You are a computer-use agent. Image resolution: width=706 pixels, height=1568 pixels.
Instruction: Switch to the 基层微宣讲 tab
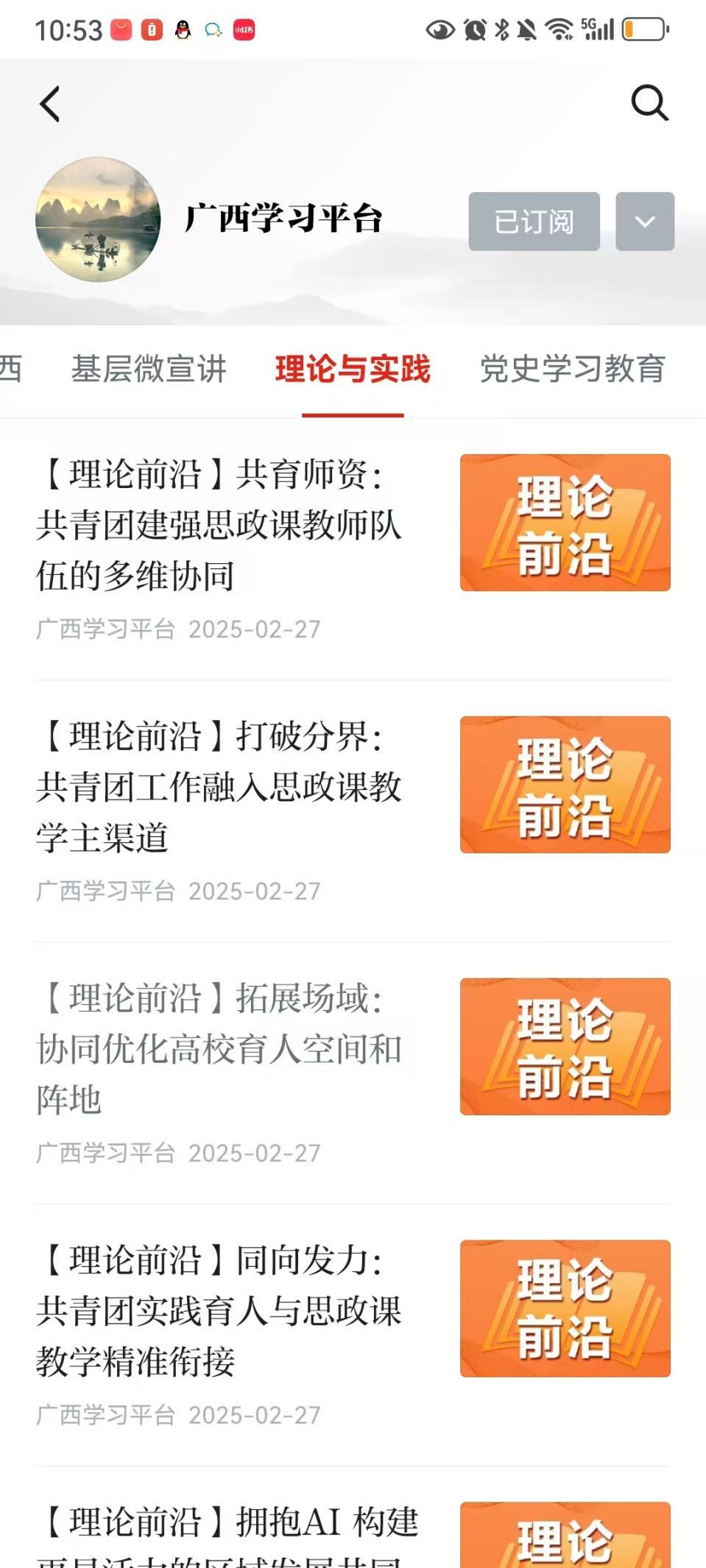(x=149, y=369)
